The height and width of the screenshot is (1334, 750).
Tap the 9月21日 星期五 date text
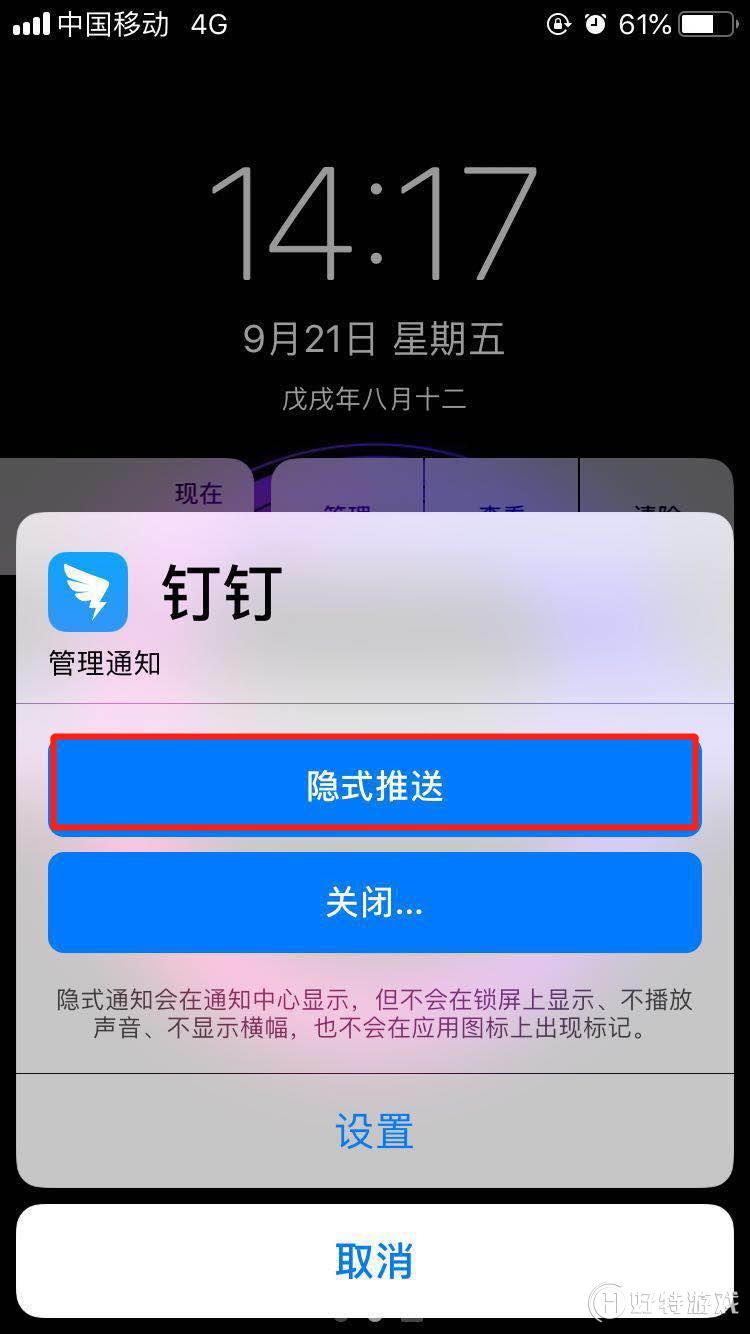(374, 340)
